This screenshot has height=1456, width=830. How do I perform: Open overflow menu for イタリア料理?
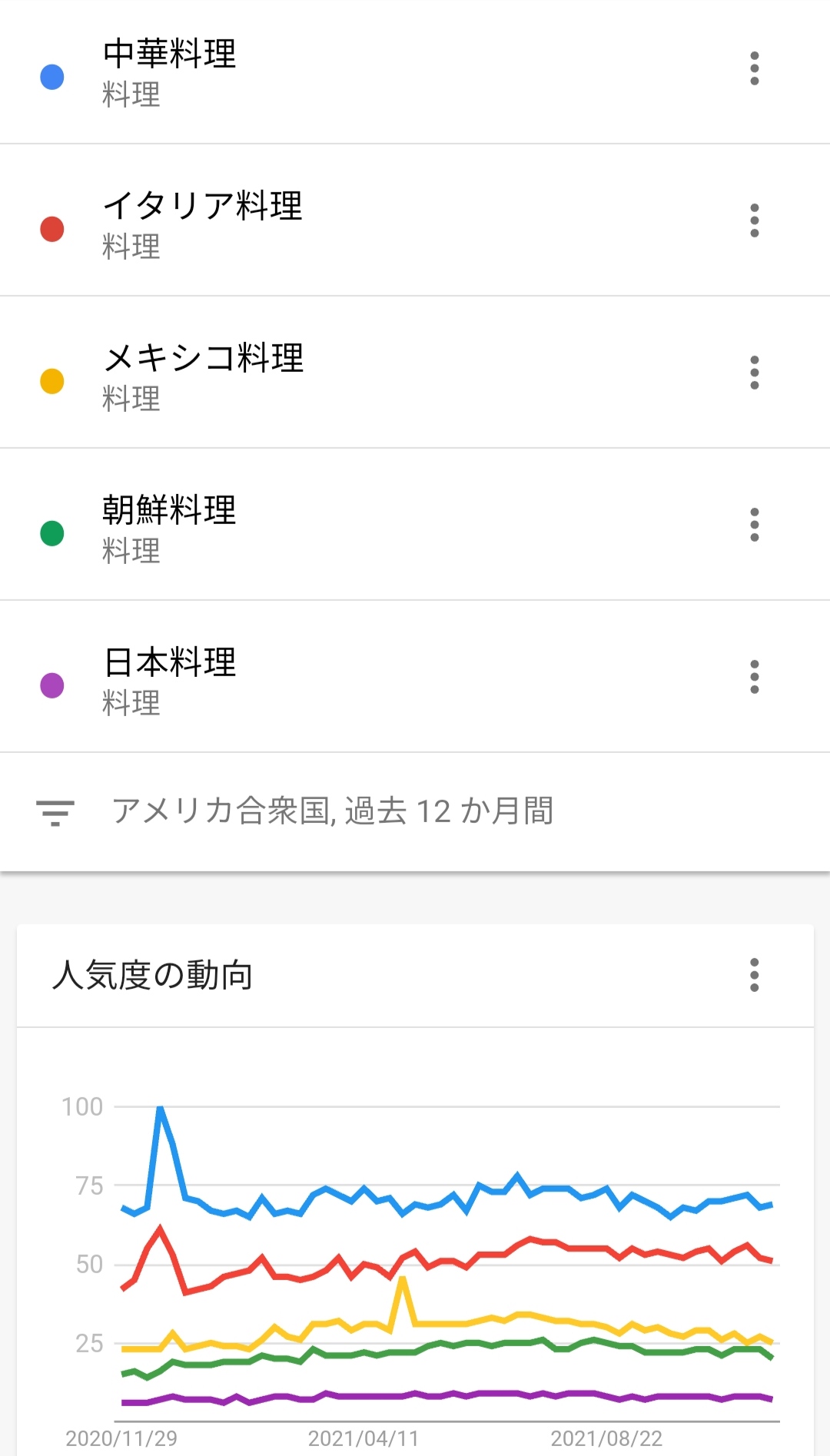[x=754, y=221]
